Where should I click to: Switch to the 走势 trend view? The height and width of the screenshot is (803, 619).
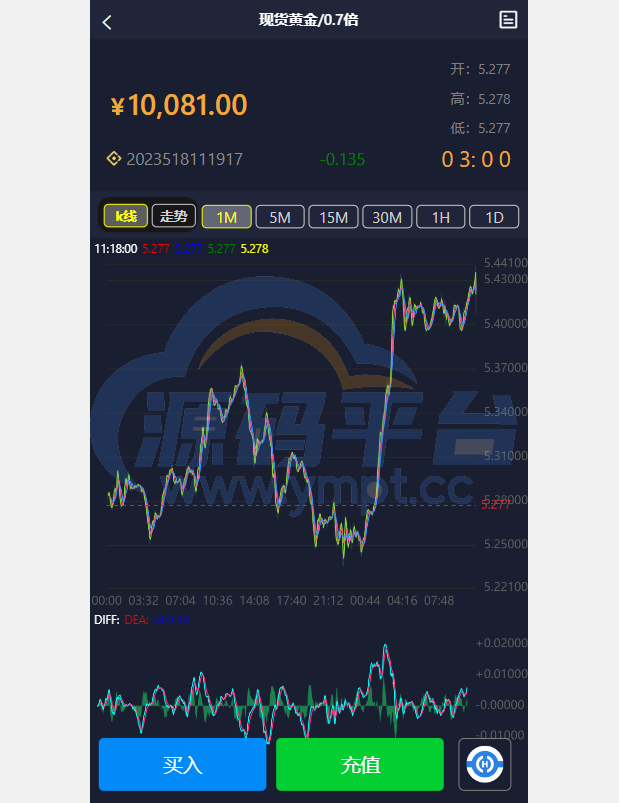point(174,216)
